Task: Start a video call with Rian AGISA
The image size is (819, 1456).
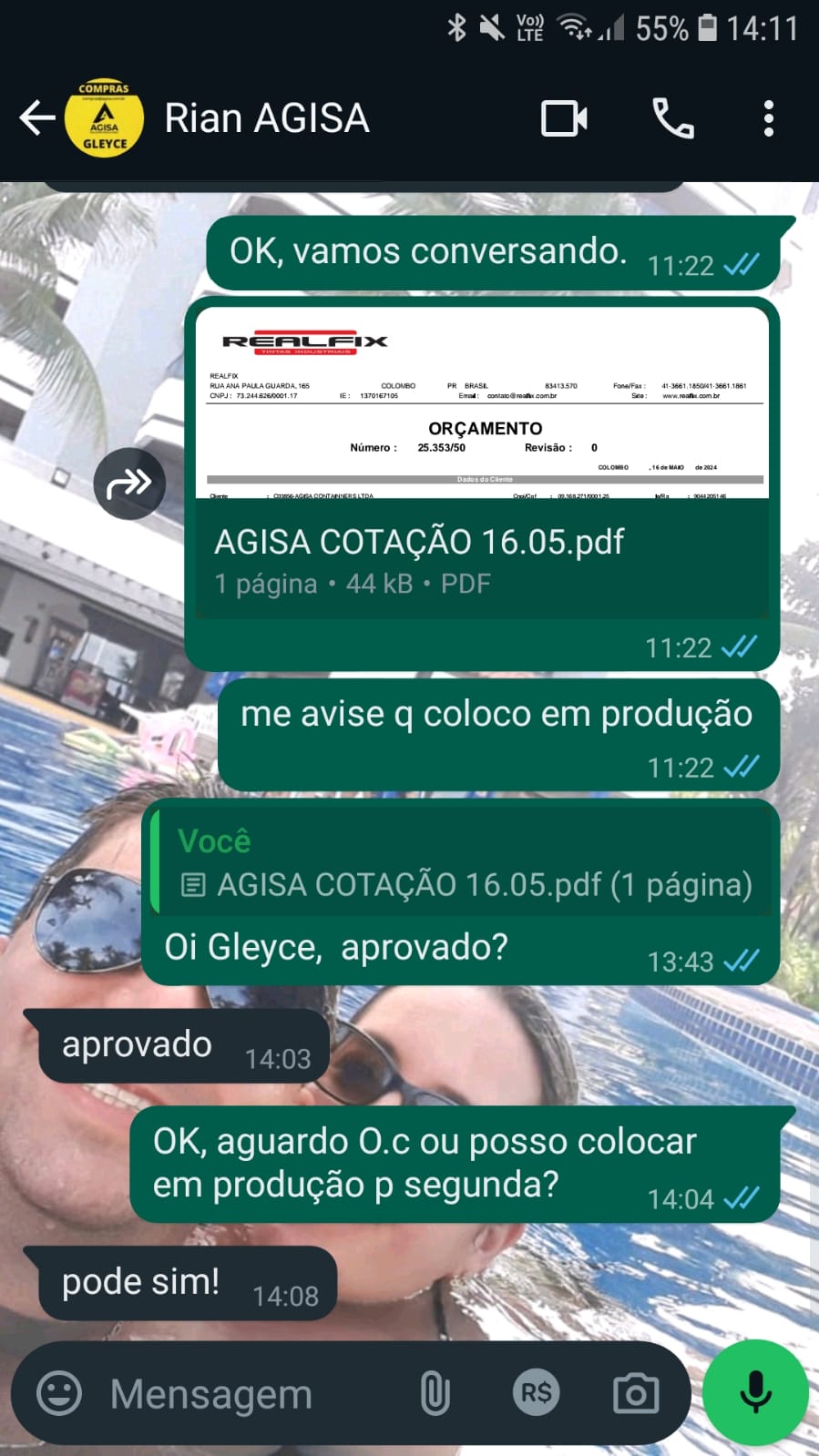Action: click(x=564, y=118)
